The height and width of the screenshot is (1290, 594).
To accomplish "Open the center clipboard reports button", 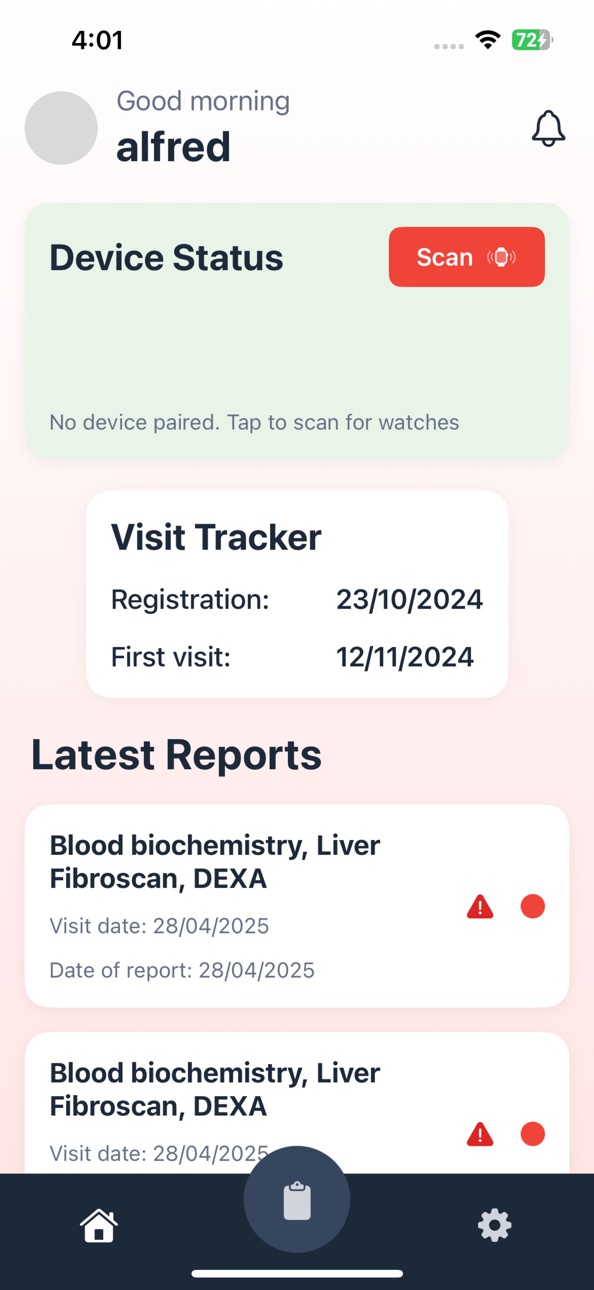I will [297, 1199].
